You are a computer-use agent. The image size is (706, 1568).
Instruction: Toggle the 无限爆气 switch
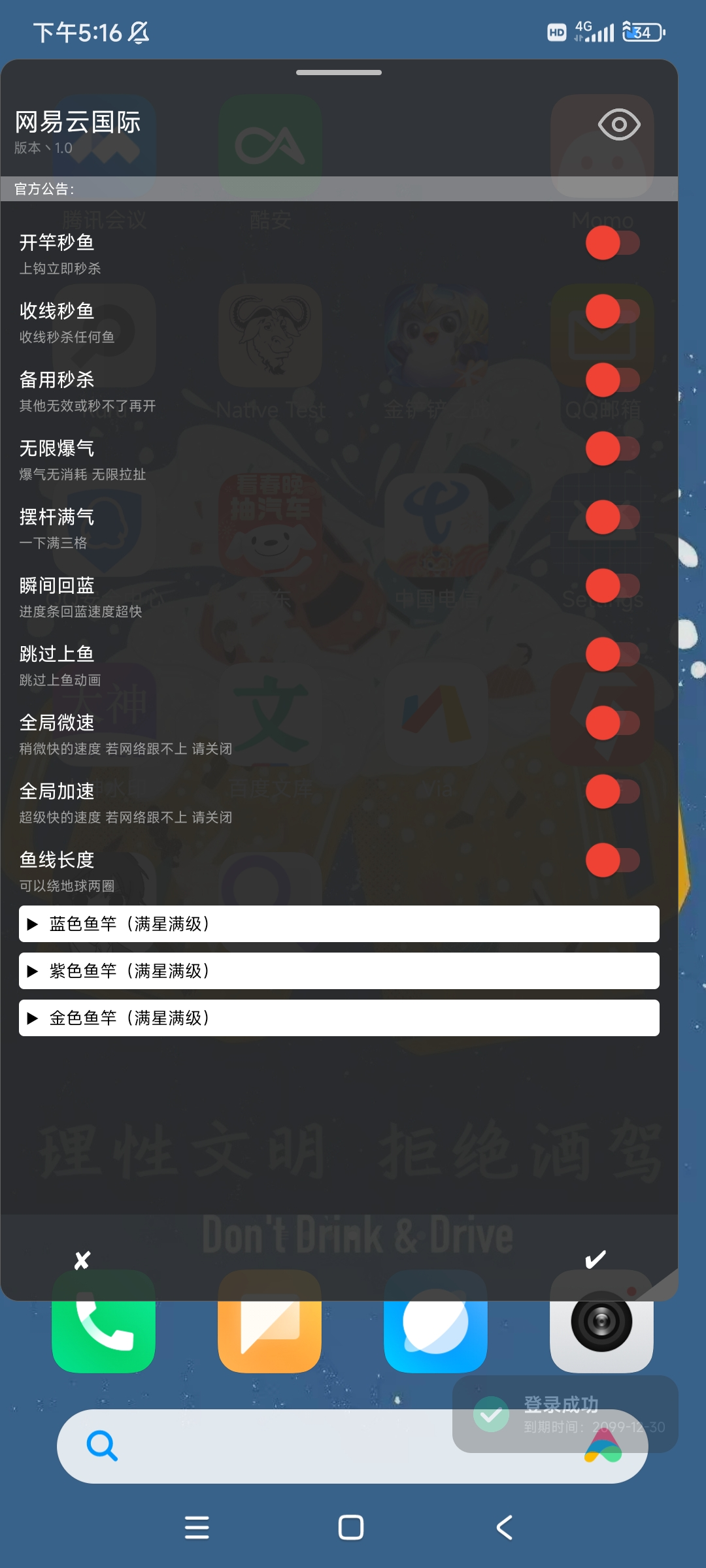pos(612,449)
